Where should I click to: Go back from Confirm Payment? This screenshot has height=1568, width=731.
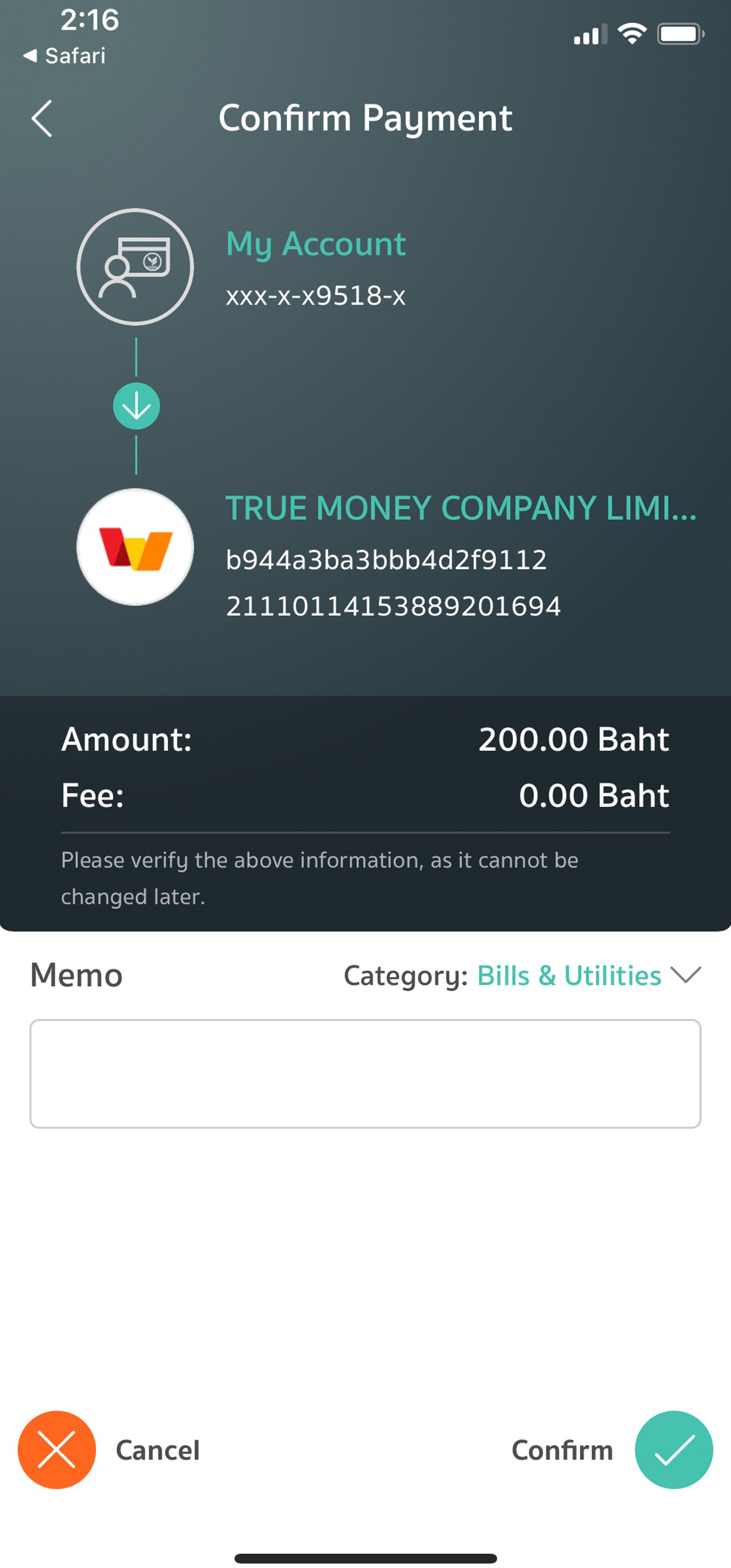click(x=42, y=118)
